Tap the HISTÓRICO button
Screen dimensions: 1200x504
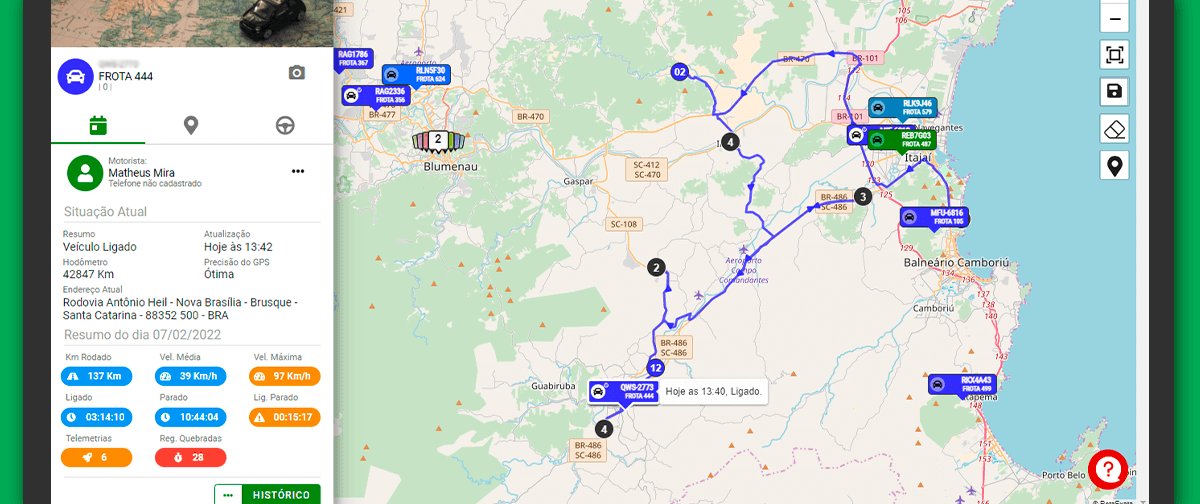(280, 494)
